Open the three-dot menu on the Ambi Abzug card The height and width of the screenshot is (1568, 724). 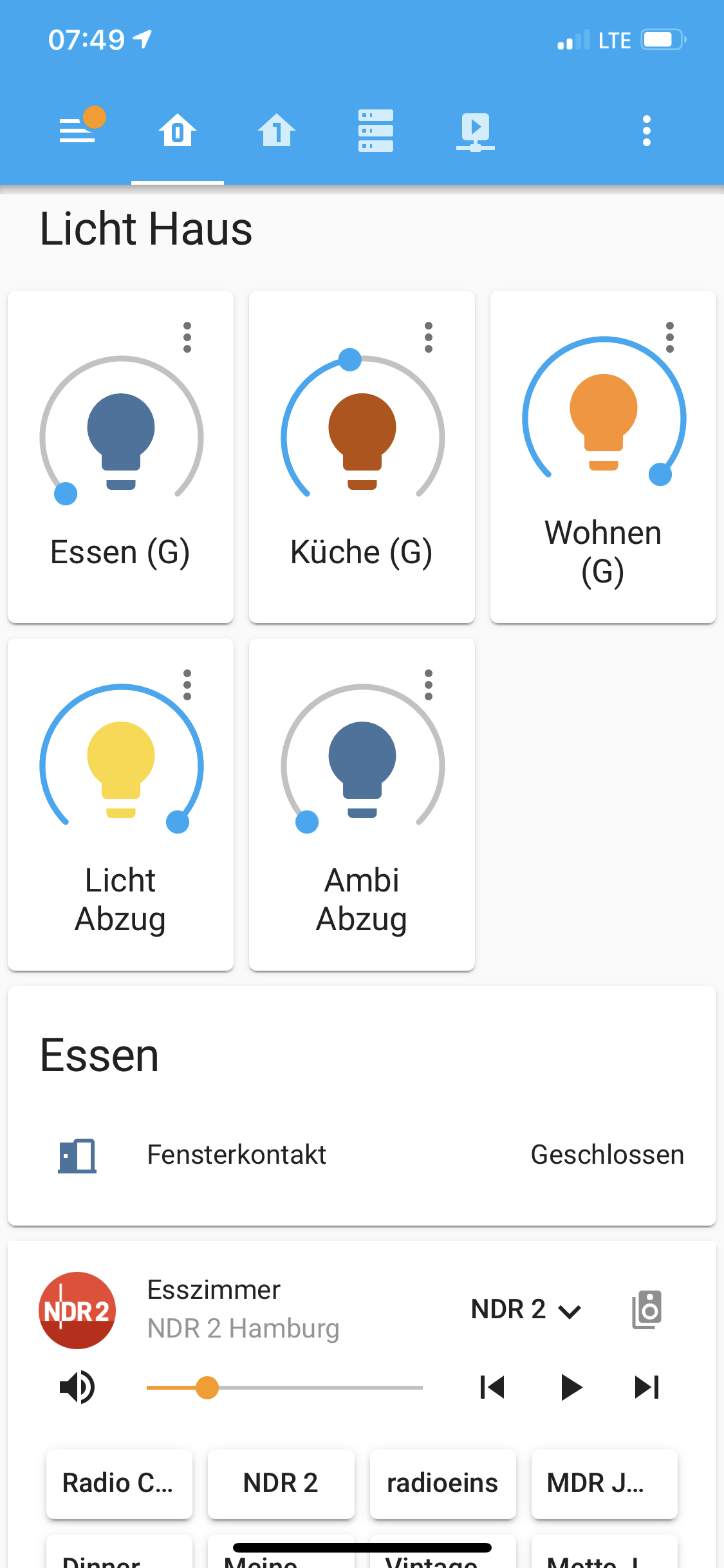(x=428, y=686)
